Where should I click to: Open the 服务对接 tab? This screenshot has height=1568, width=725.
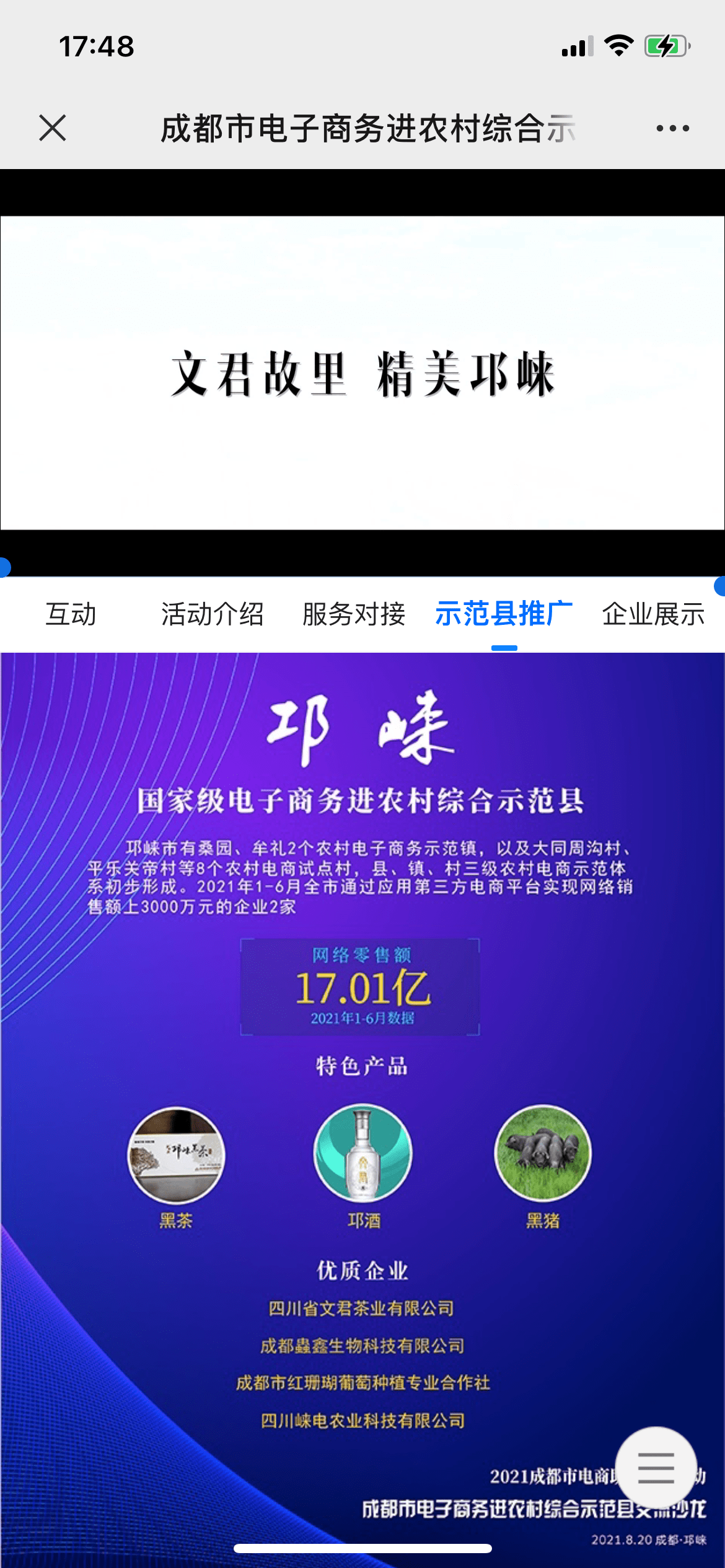pyautogui.click(x=354, y=614)
